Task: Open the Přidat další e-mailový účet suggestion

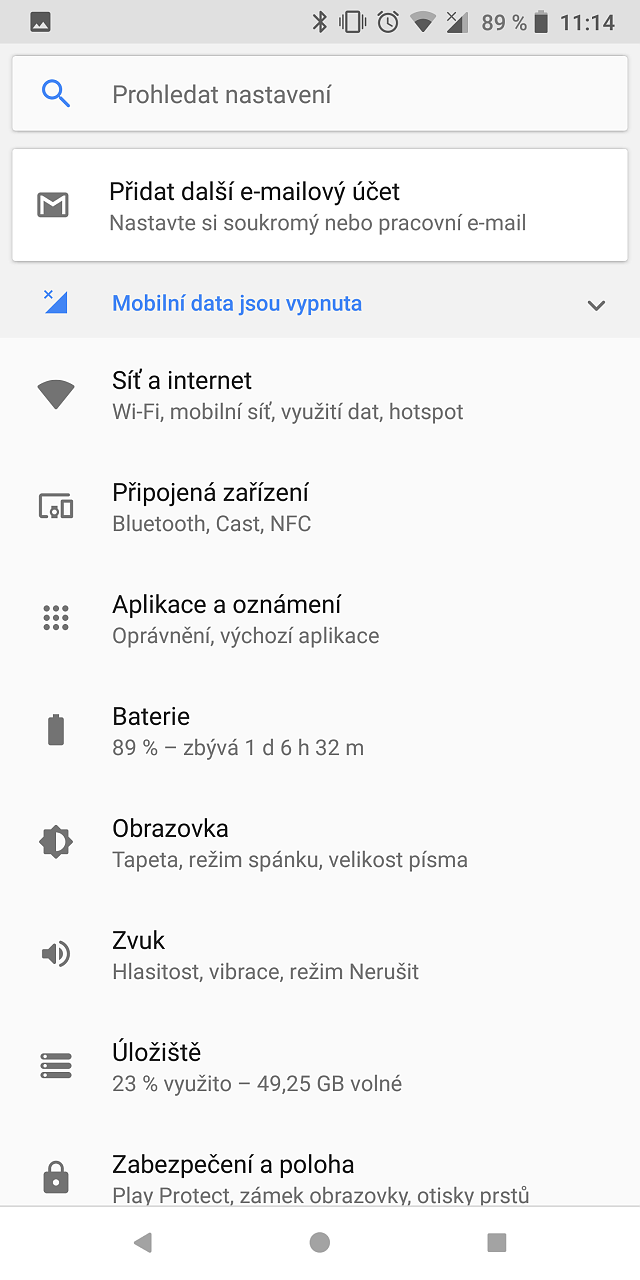Action: 320,205
